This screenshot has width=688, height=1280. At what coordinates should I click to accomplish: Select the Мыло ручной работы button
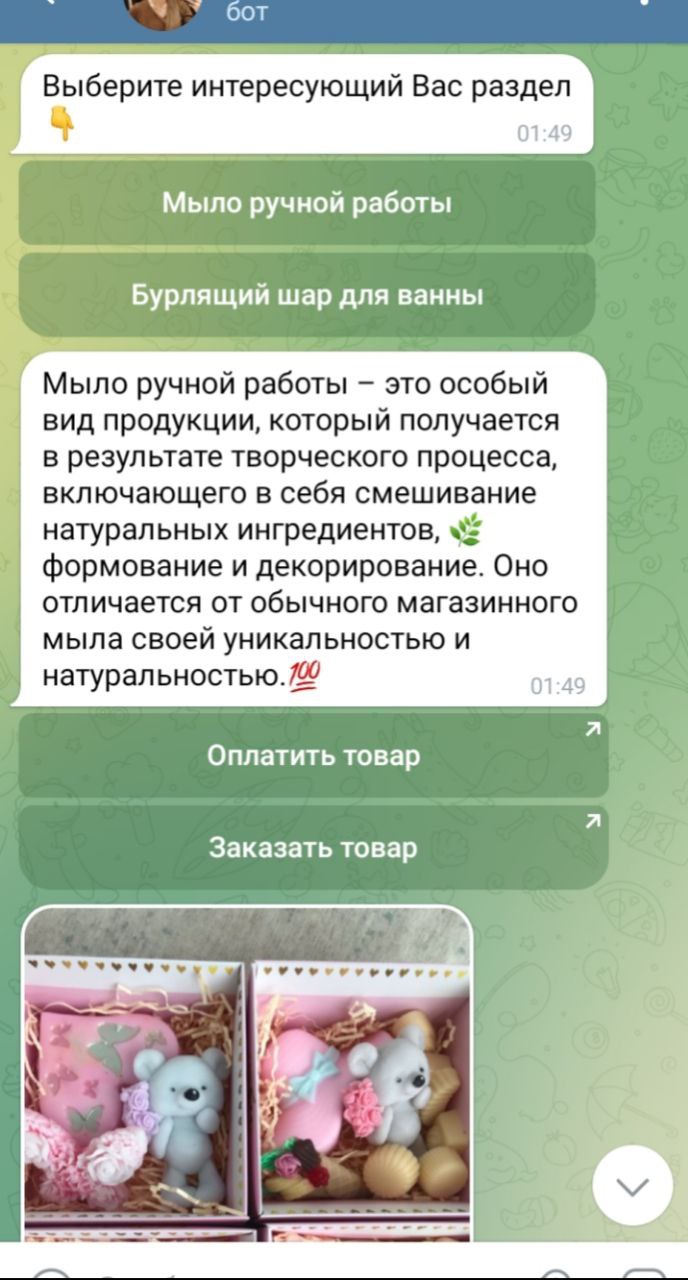[307, 204]
